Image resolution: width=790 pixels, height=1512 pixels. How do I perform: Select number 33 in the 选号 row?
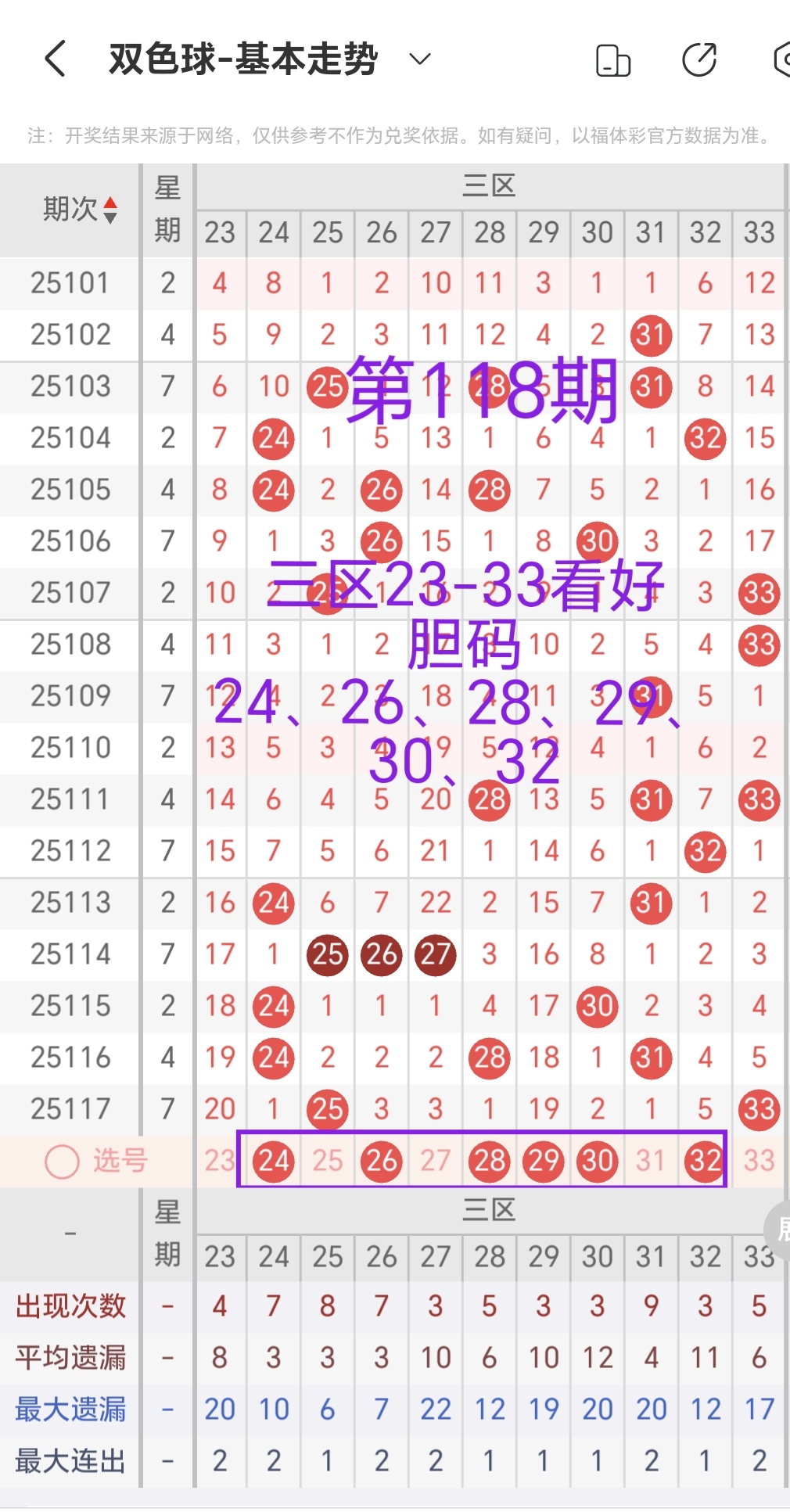[x=759, y=1161]
